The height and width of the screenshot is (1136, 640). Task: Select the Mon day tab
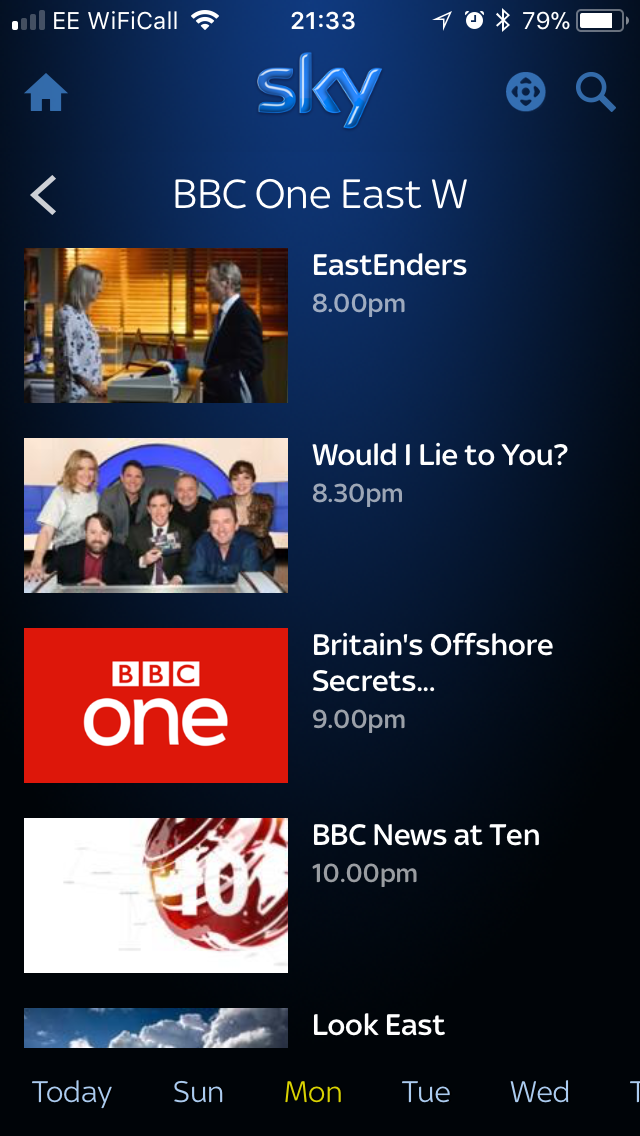pos(313,1092)
